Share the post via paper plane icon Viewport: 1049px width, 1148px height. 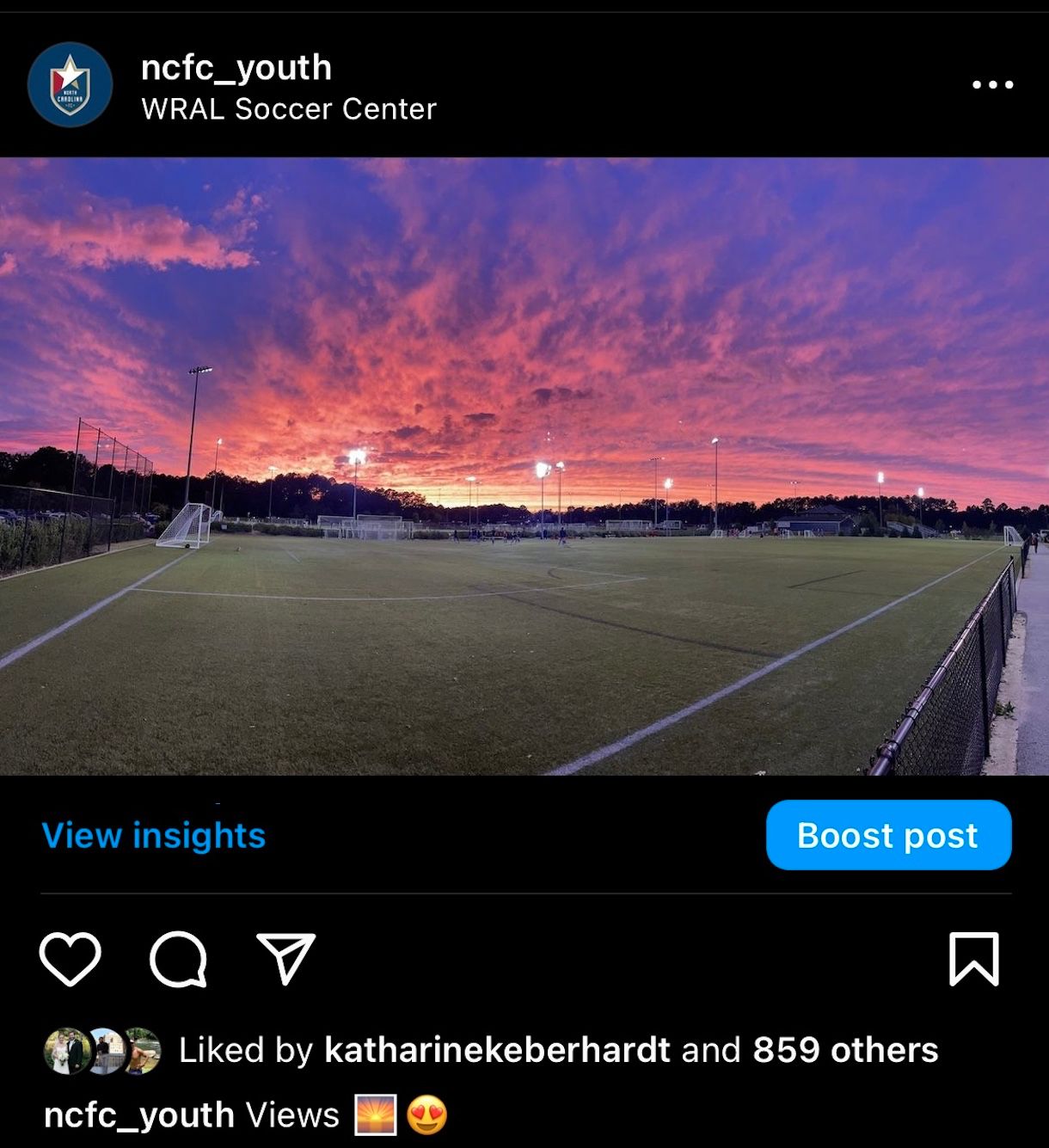coord(286,958)
